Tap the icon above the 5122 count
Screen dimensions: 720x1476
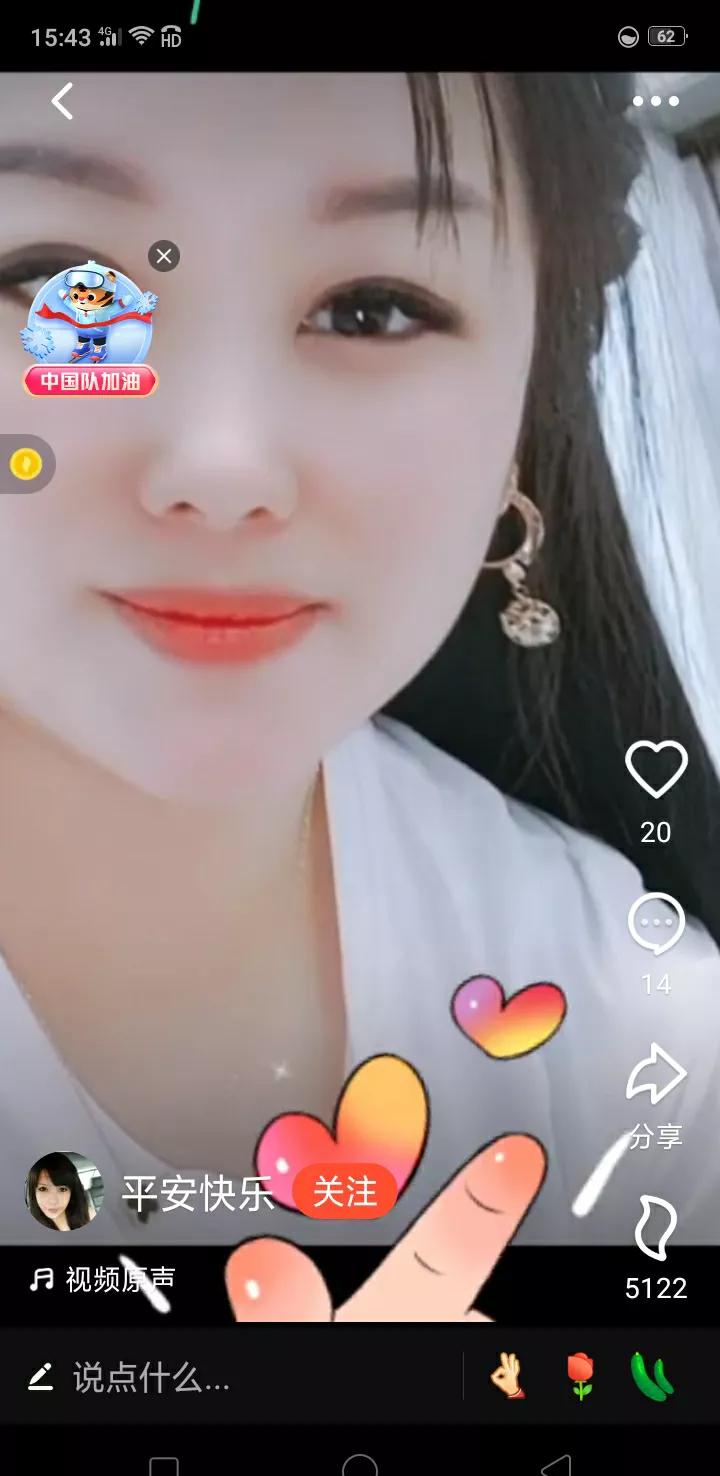[656, 1228]
